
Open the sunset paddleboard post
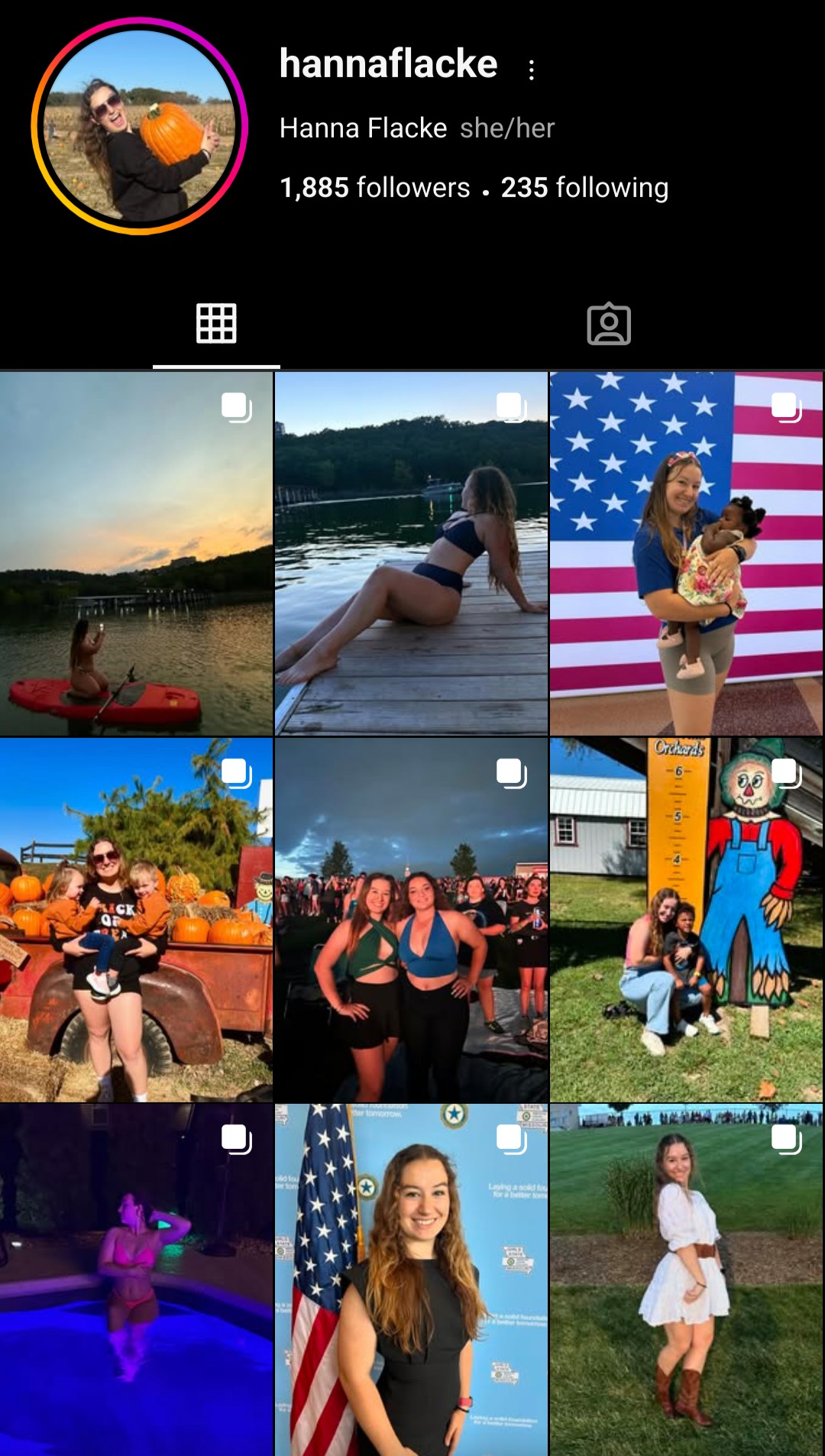[x=136, y=554]
